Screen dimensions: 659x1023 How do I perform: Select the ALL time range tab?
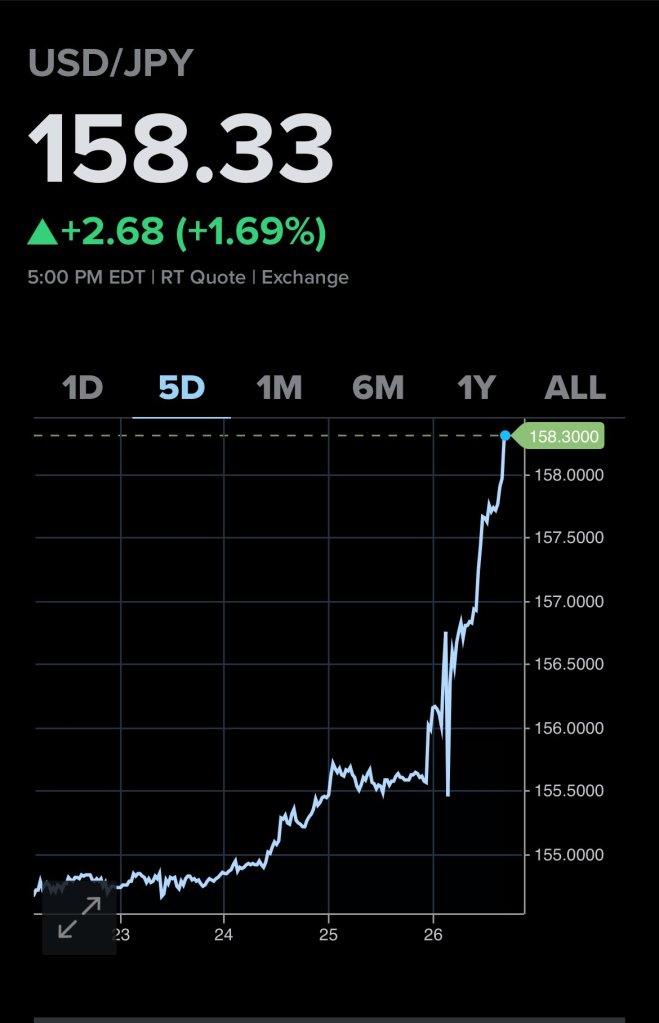(575, 387)
